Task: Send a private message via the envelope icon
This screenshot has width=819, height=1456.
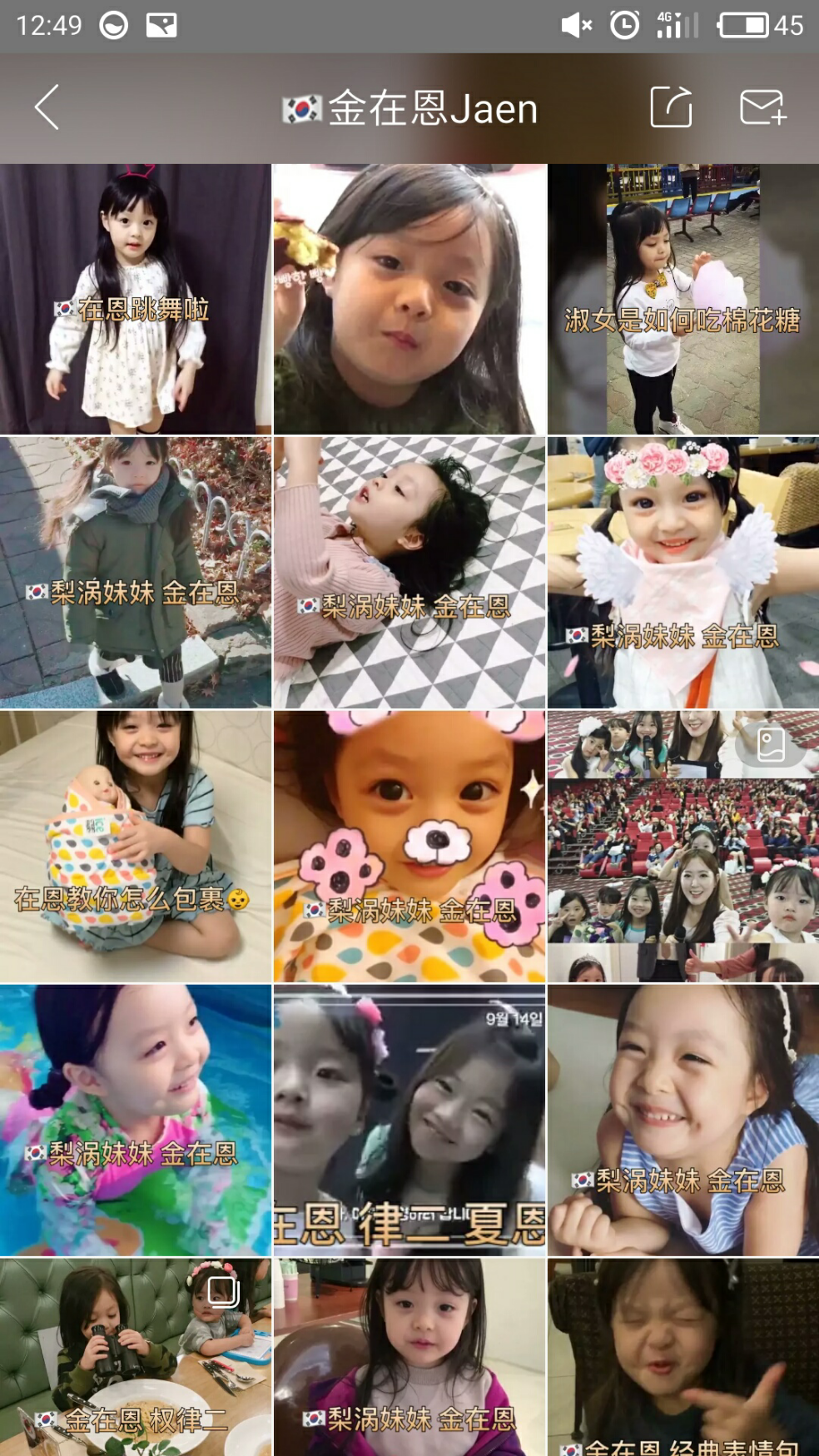Action: [x=762, y=107]
